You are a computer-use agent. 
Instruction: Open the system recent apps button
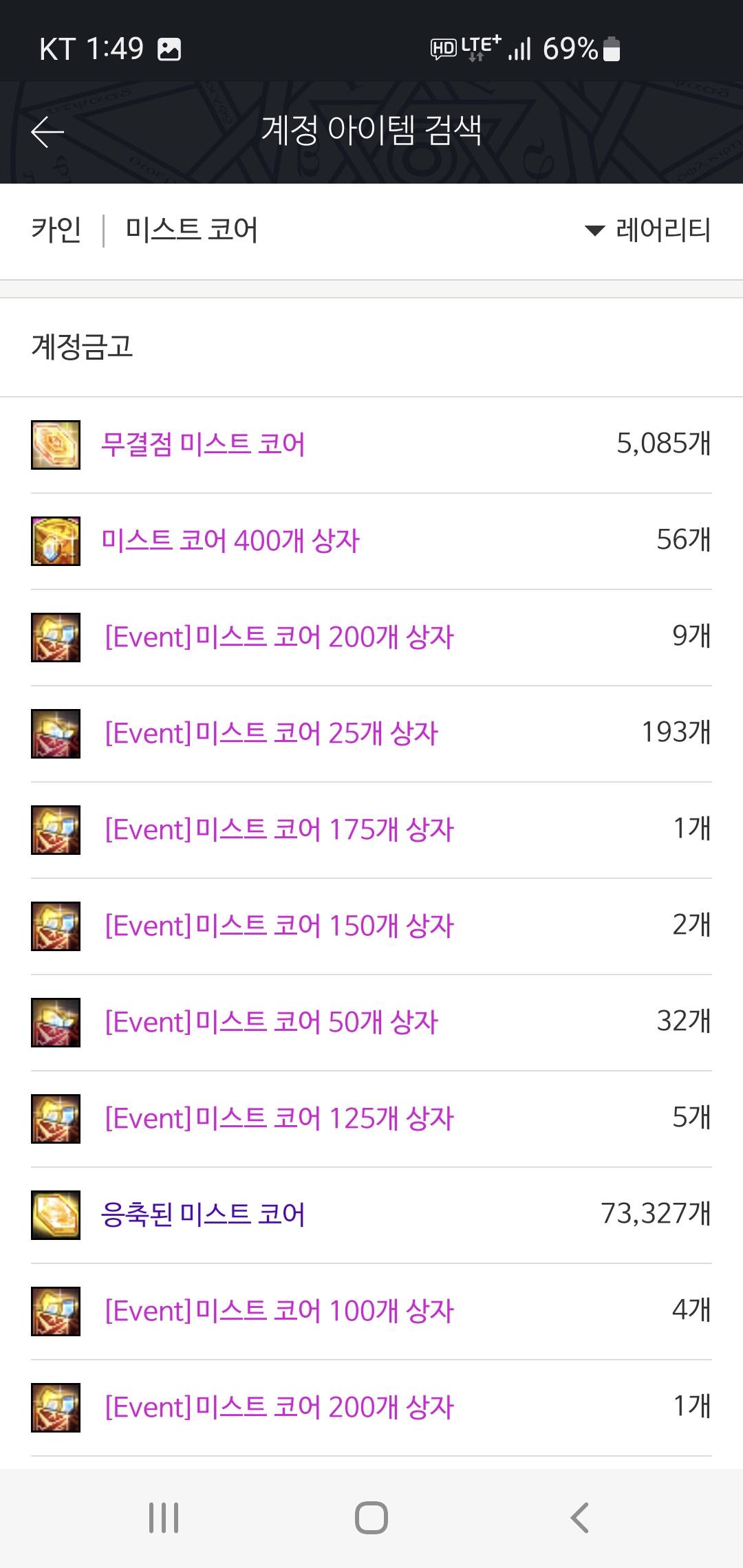tap(164, 1517)
